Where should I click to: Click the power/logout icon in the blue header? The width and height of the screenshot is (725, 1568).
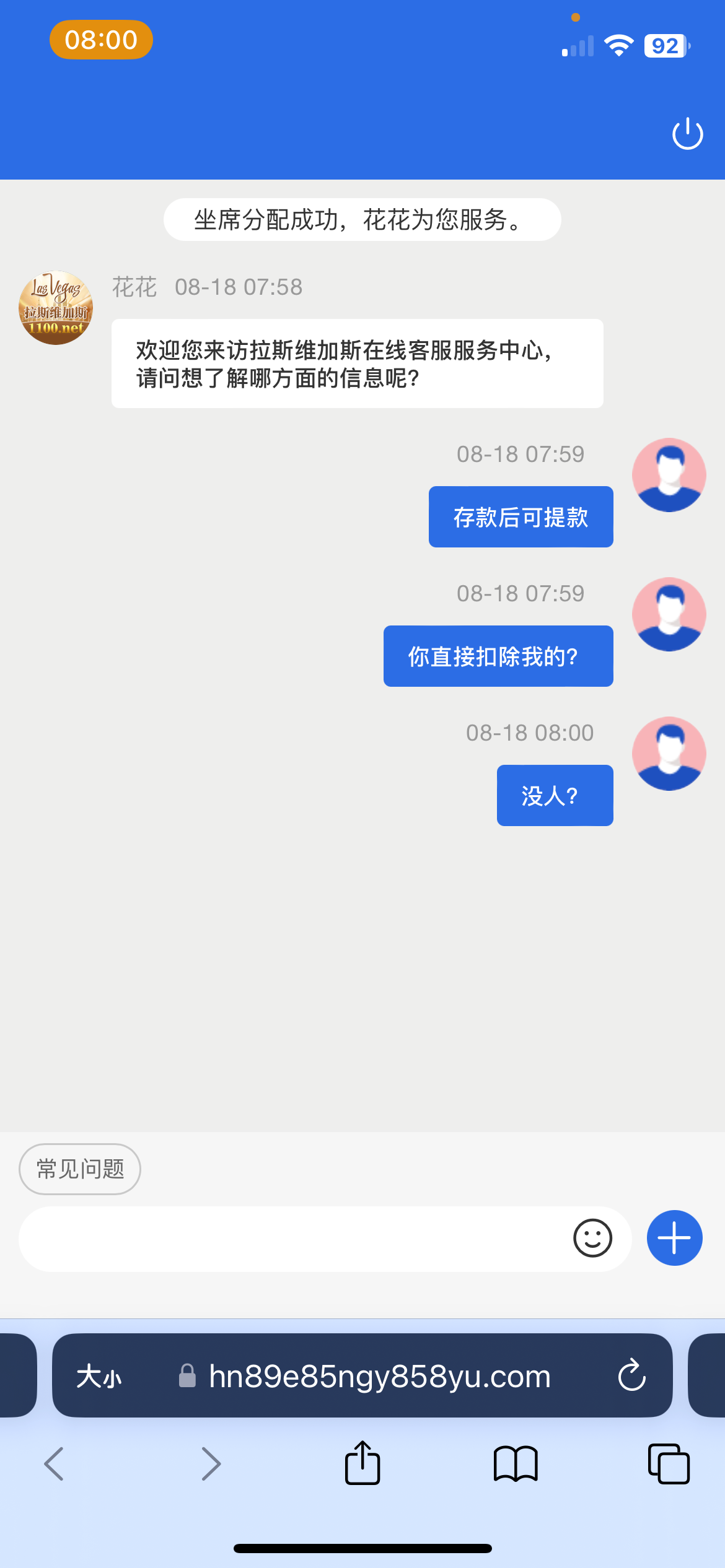[687, 133]
